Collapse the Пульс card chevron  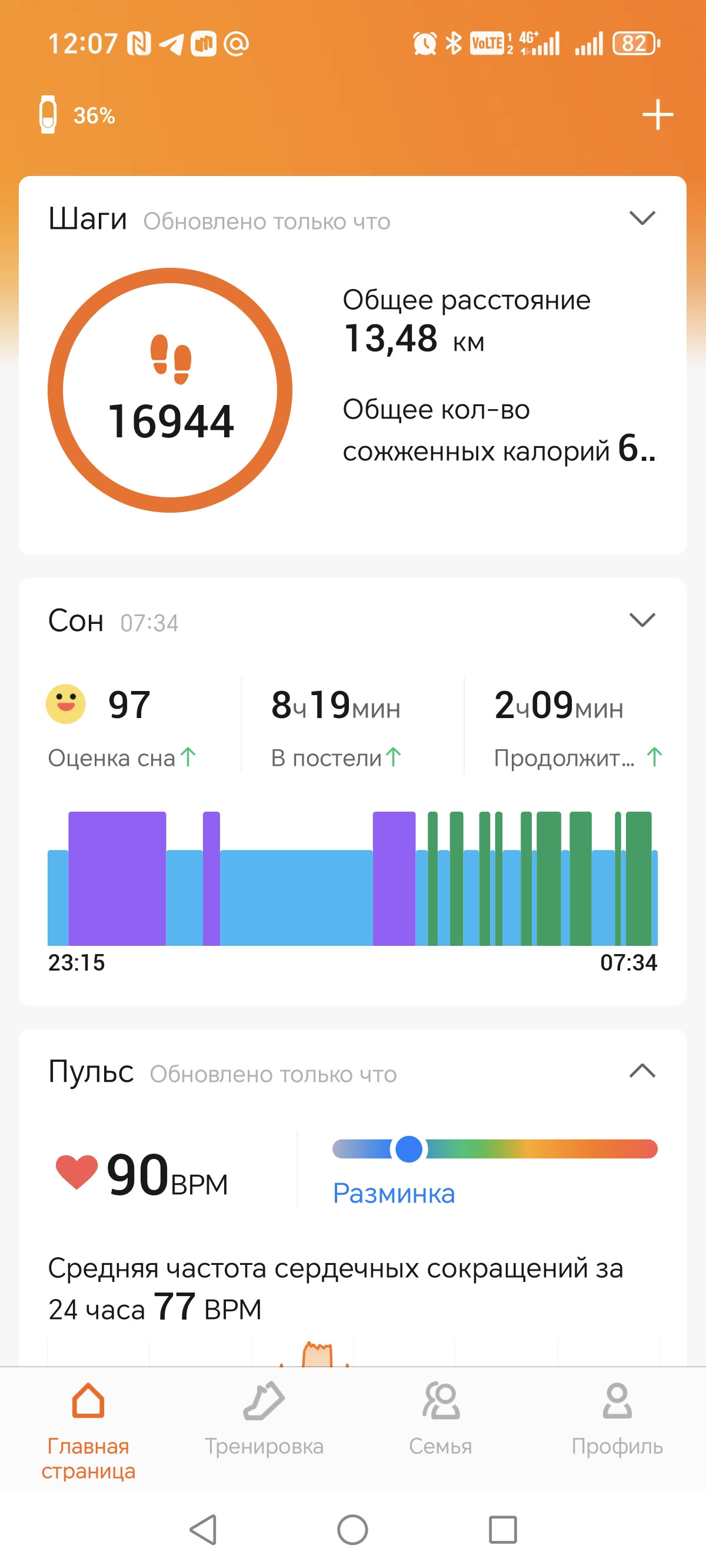tap(642, 1071)
